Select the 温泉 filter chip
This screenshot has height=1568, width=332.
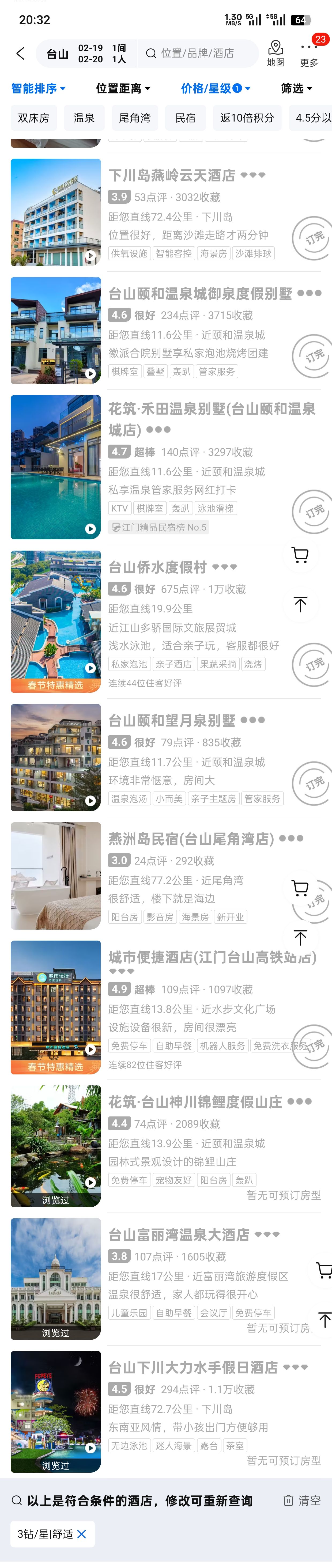[x=84, y=118]
